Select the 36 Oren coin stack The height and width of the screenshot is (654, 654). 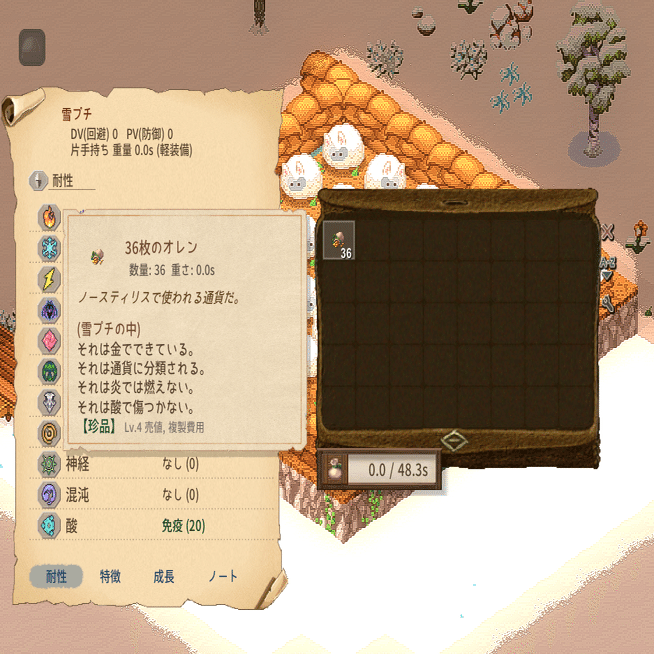pos(339,240)
